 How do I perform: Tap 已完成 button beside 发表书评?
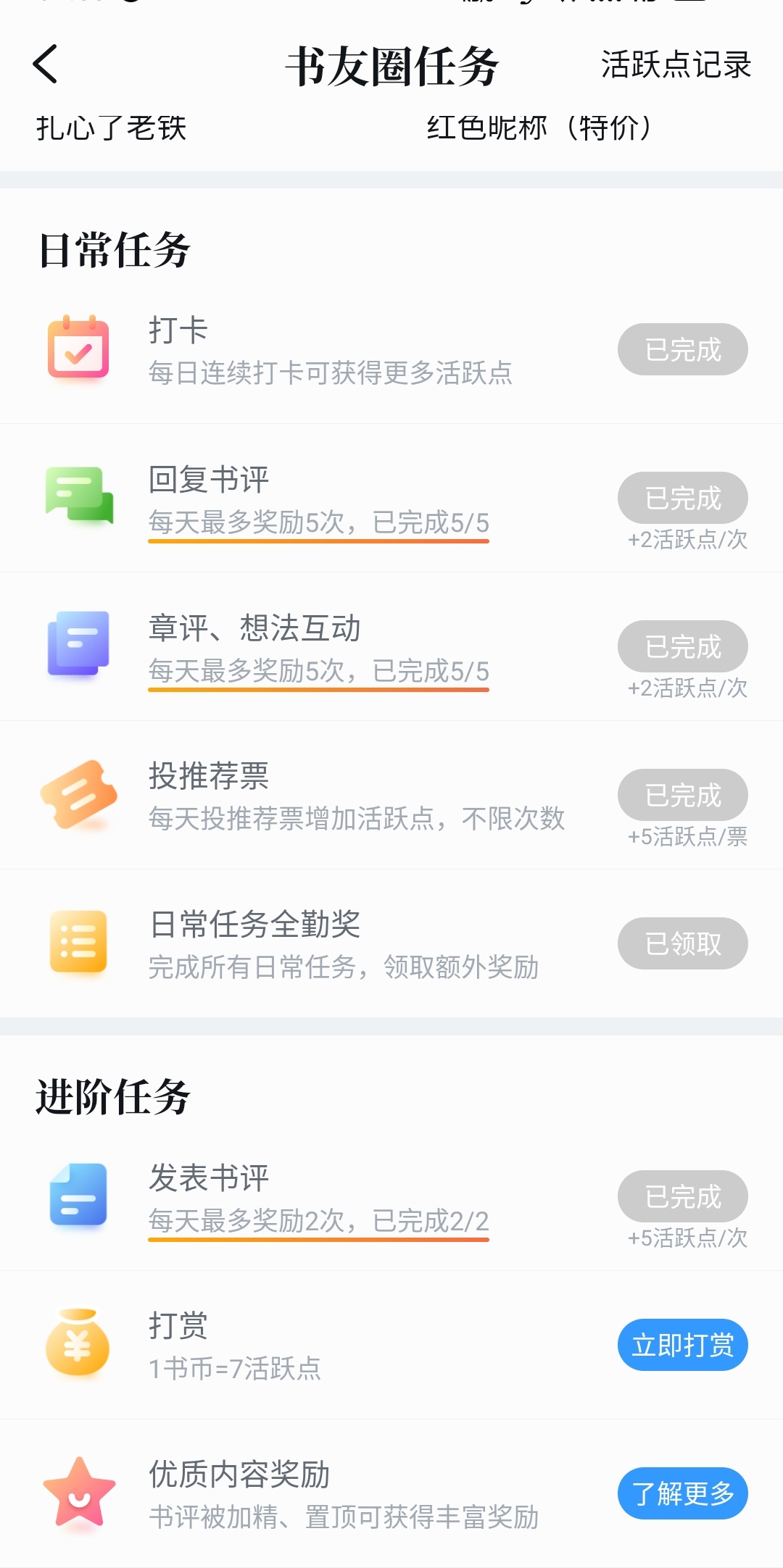coord(682,1196)
